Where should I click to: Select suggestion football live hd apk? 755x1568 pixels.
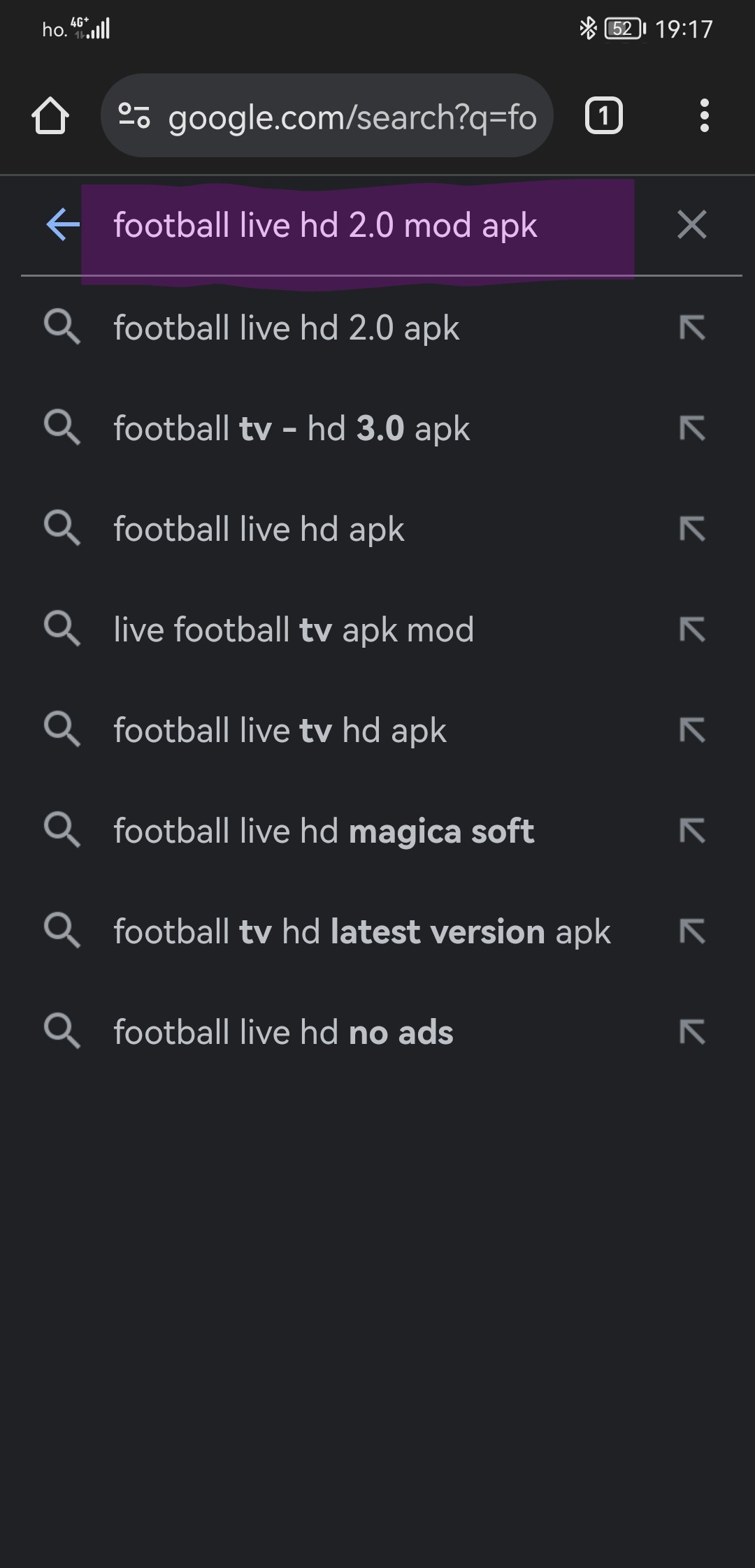259,529
